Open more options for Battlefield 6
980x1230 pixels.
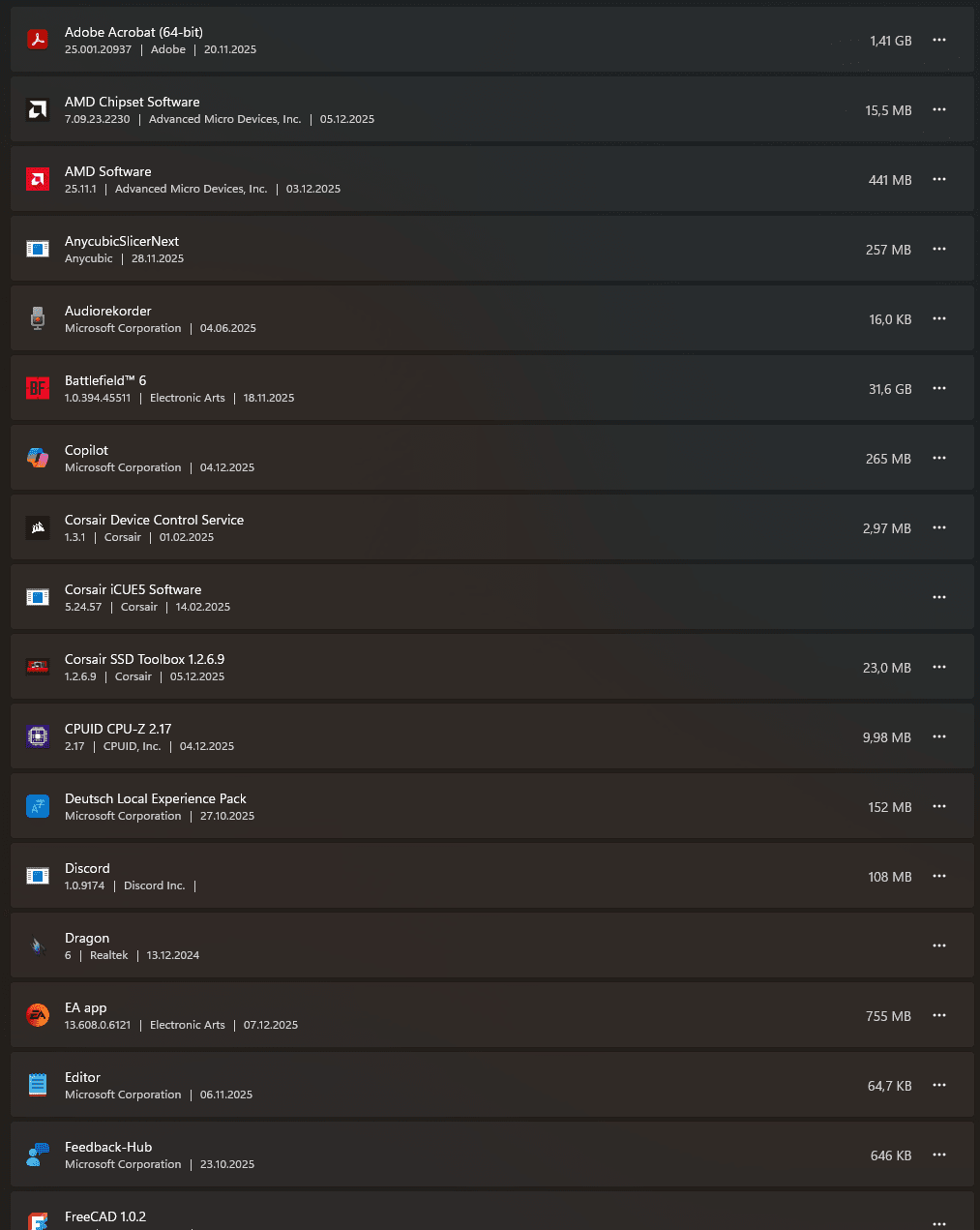tap(938, 388)
